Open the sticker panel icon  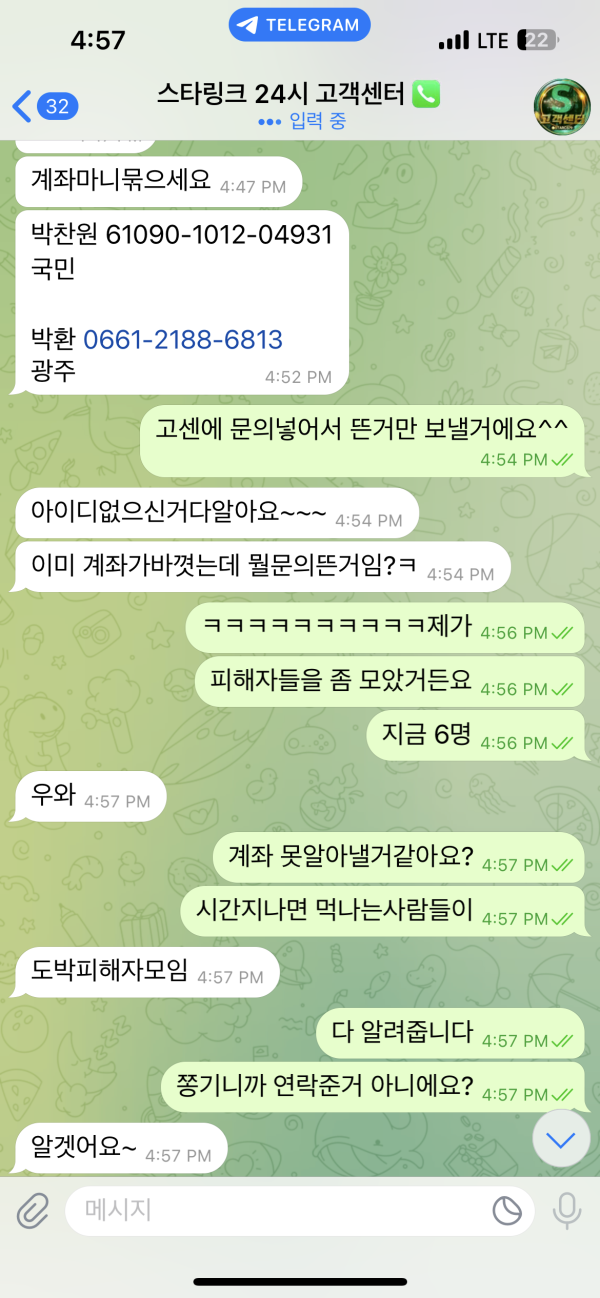(507, 1211)
